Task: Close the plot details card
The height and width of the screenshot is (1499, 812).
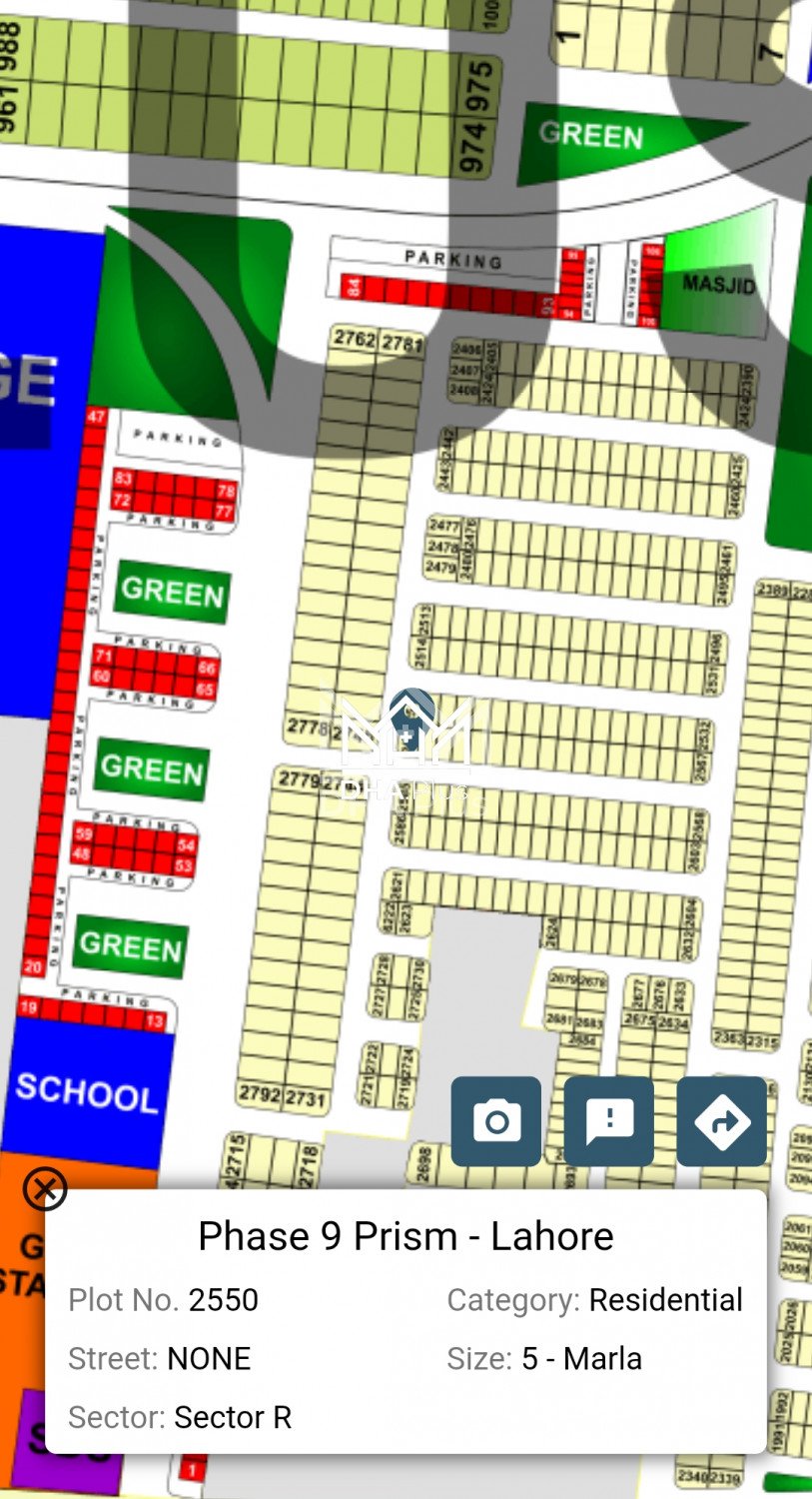Action: pyautogui.click(x=44, y=1189)
